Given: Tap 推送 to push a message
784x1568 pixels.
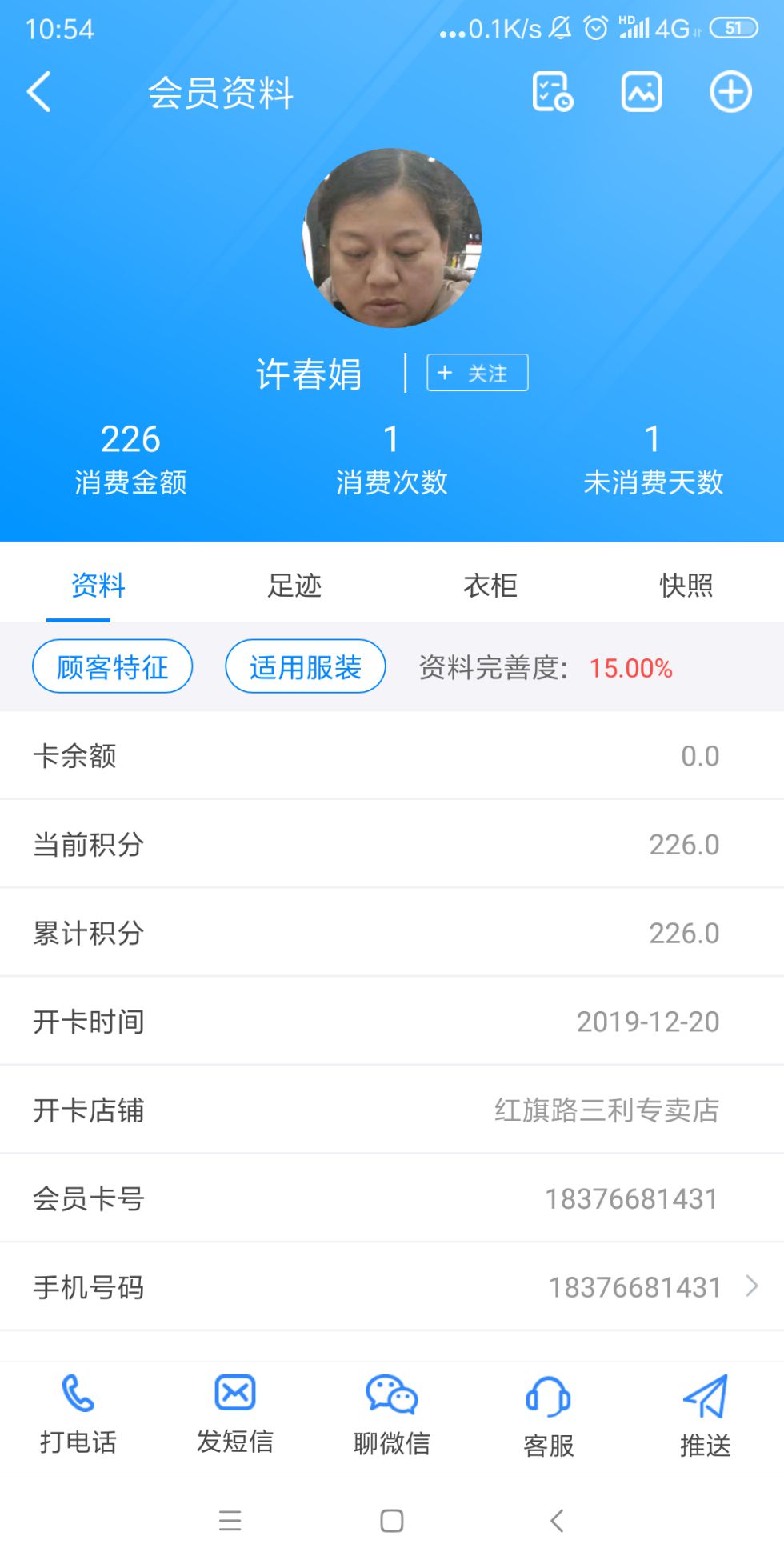Looking at the screenshot, I should pos(706,1414).
